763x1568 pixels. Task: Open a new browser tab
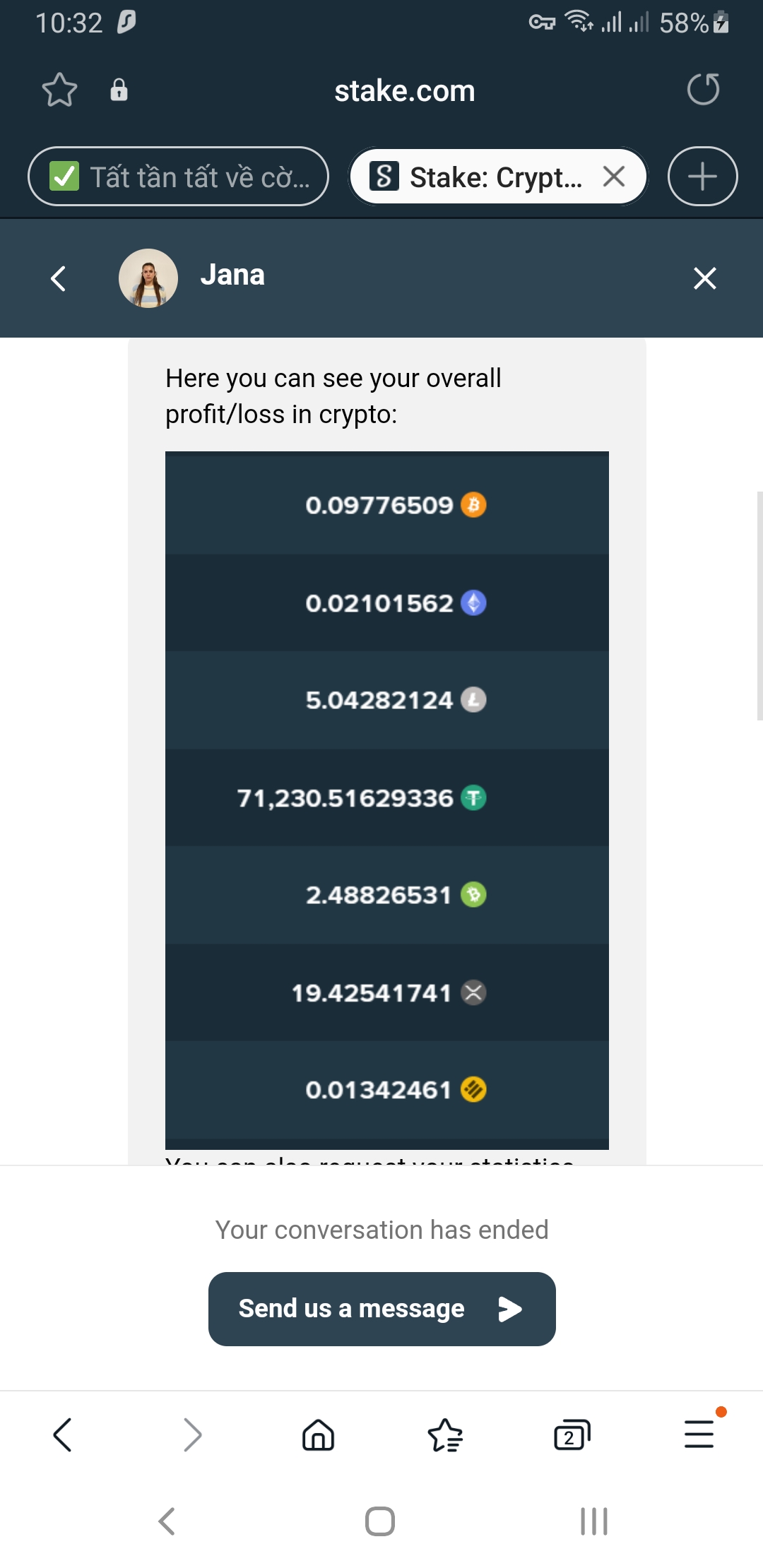click(702, 177)
